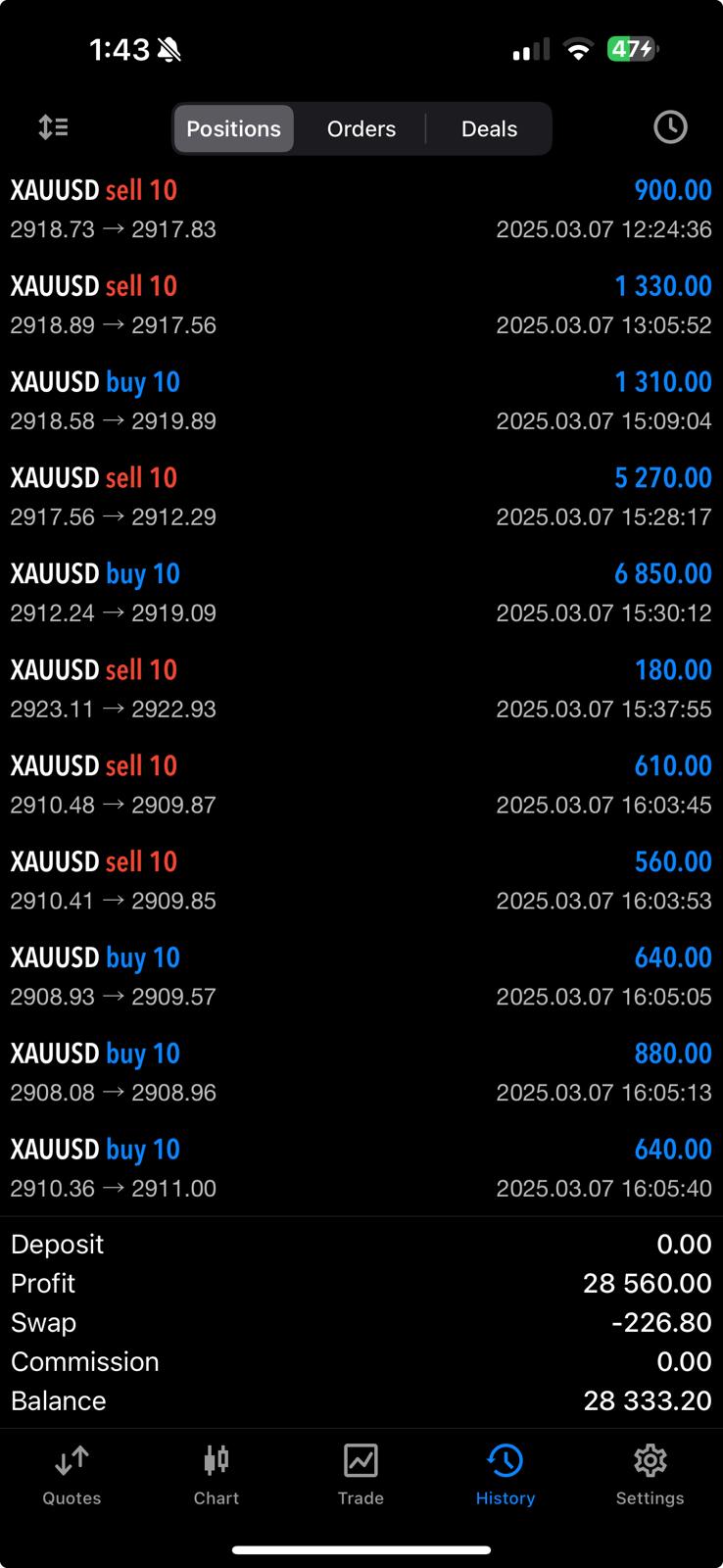The image size is (723, 1568).
Task: Open the Quotes tab
Action: 72,1476
